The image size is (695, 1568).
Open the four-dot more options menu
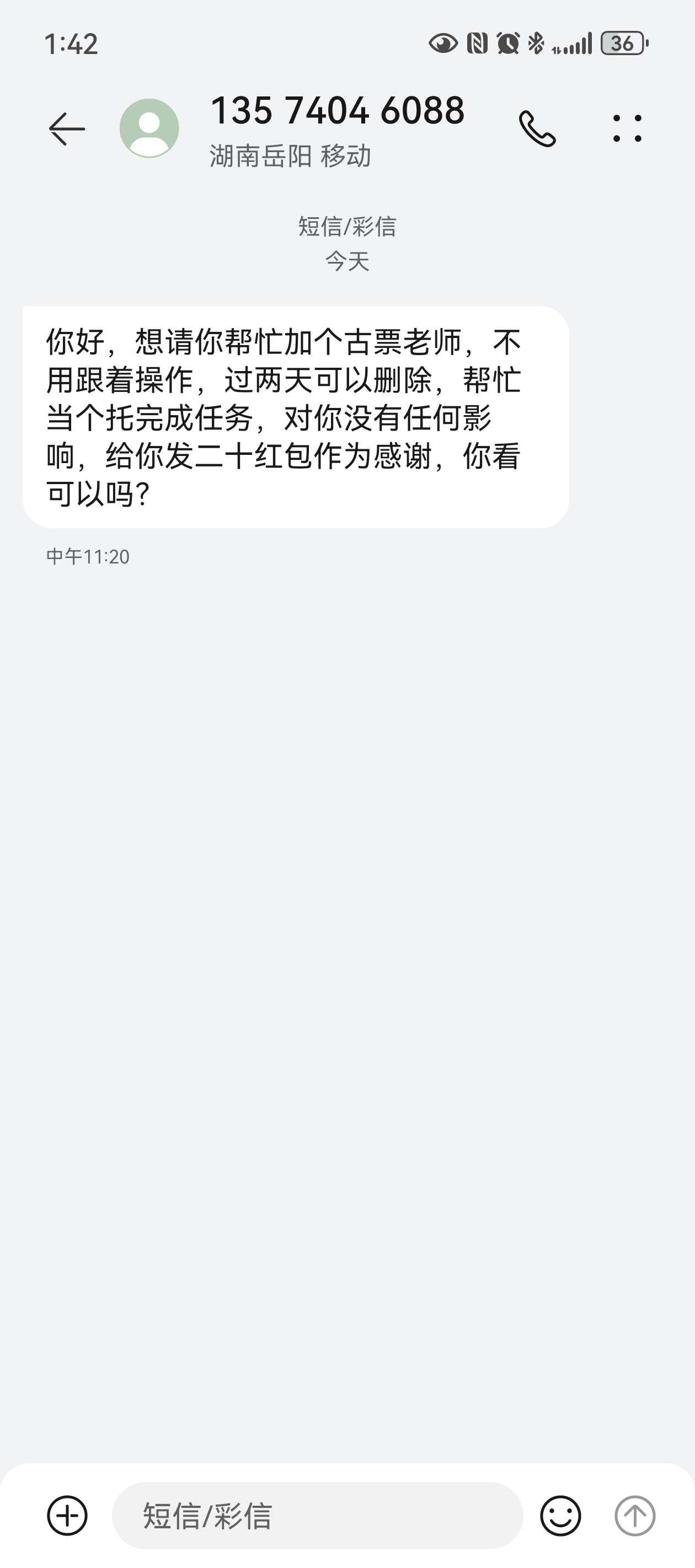tap(627, 128)
